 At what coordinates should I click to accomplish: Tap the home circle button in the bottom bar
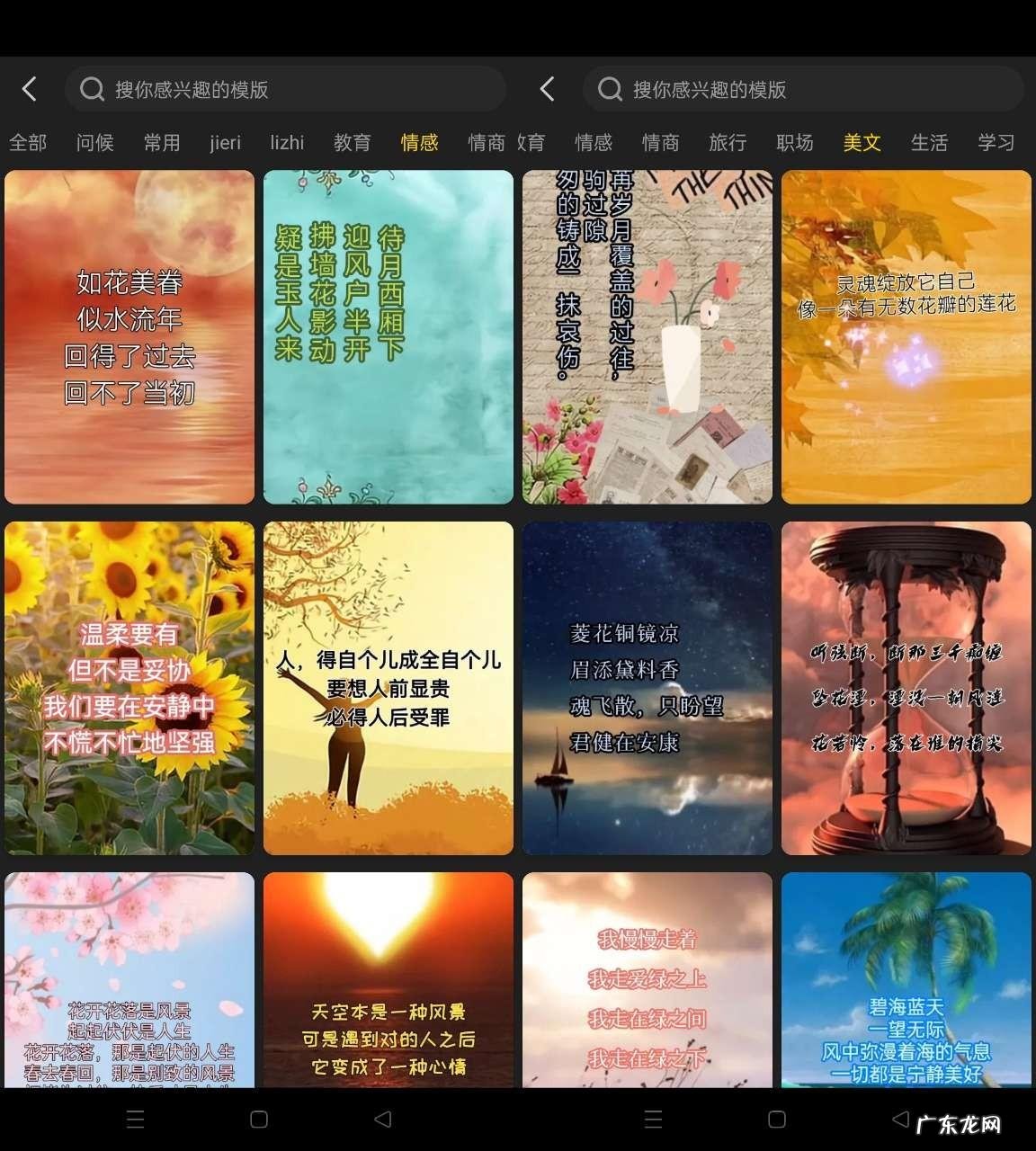tap(258, 1118)
